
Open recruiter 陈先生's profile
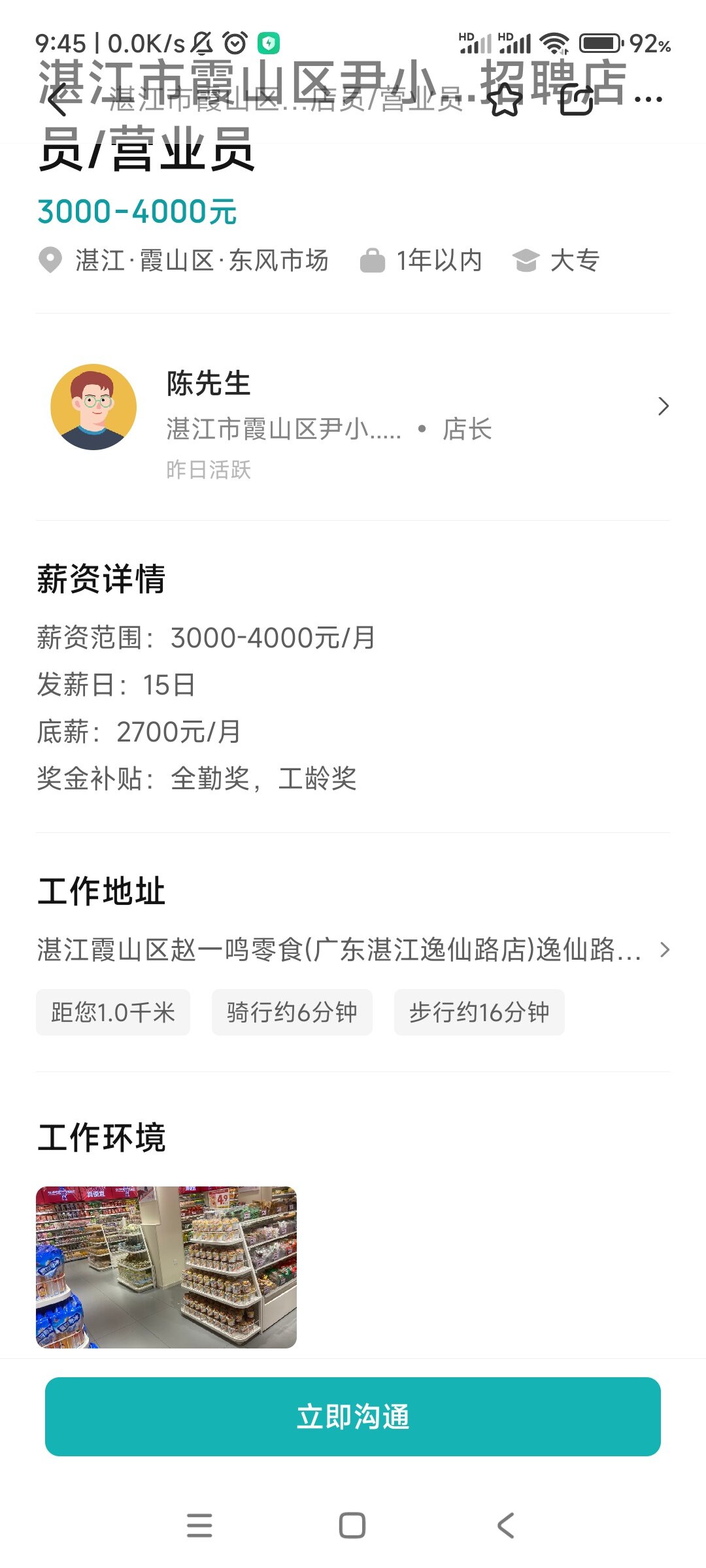tap(353, 407)
